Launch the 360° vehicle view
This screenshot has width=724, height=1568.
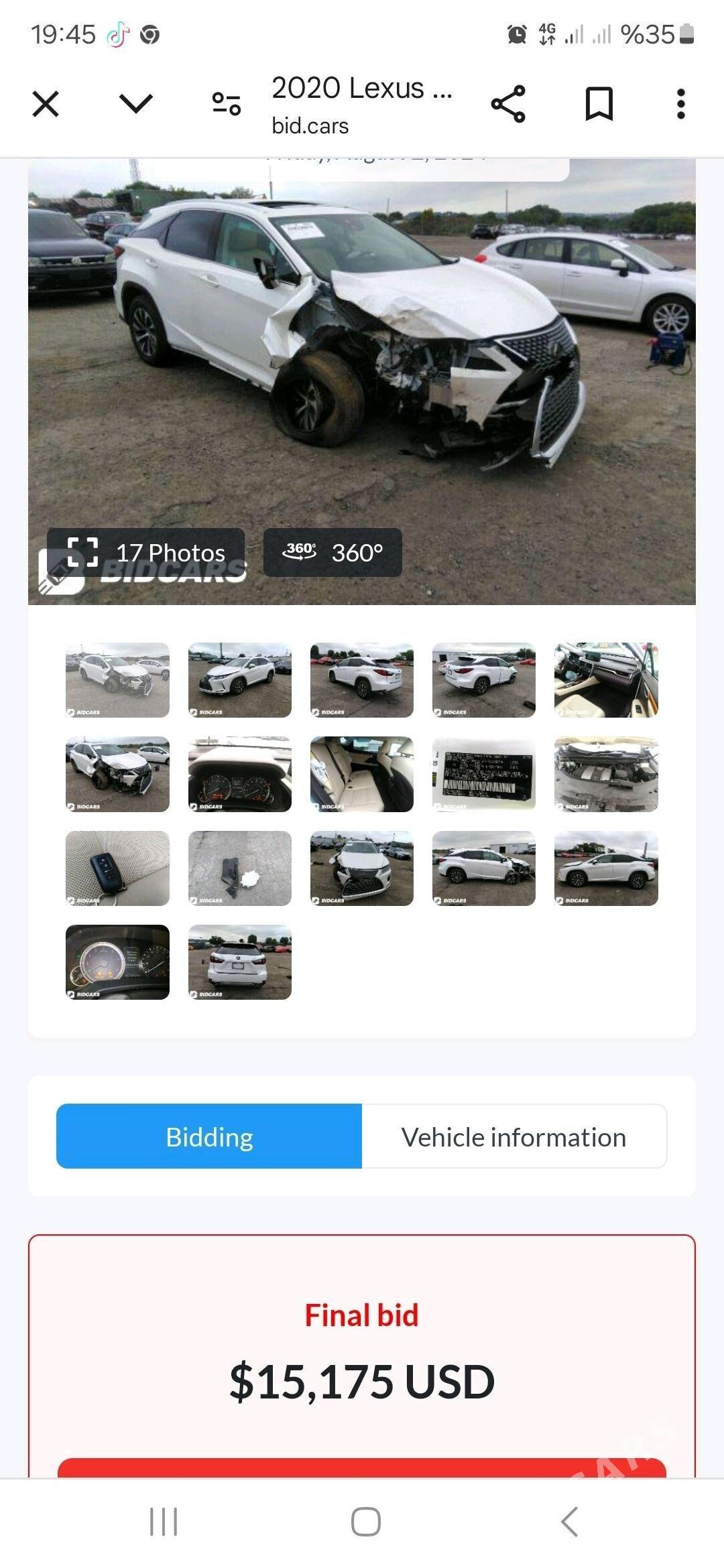[333, 553]
